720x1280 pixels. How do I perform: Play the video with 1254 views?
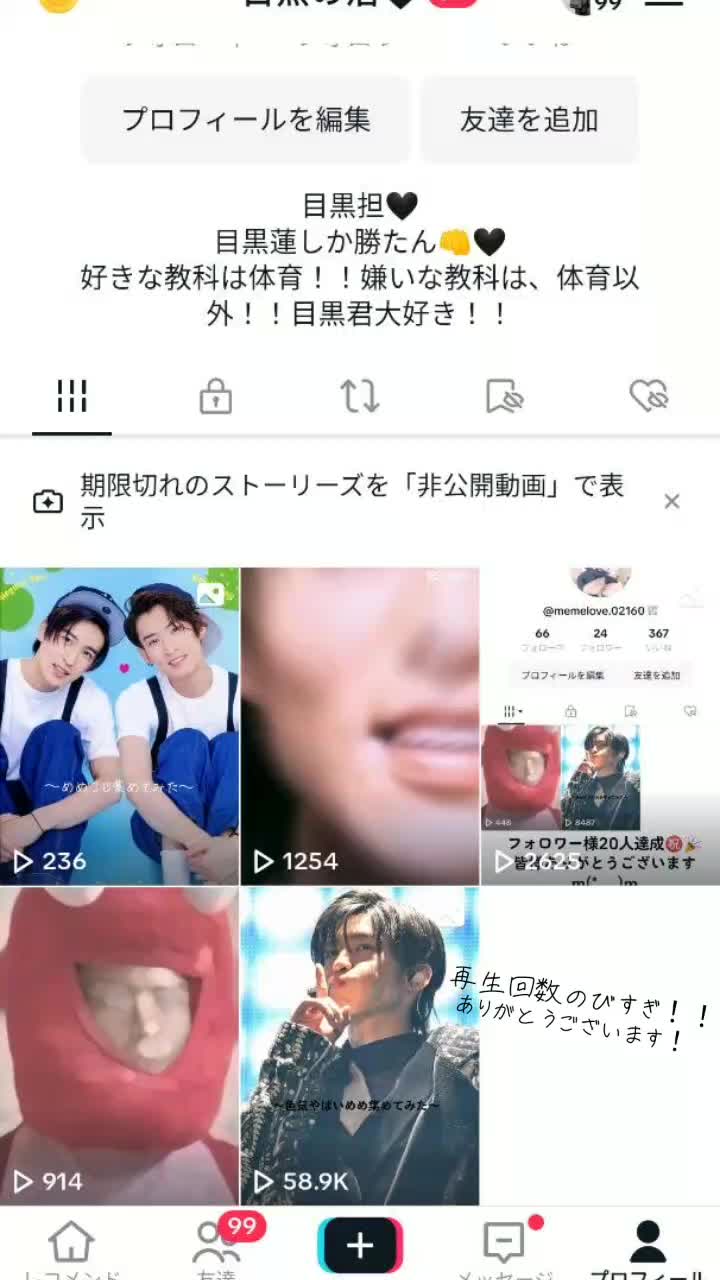(x=360, y=726)
